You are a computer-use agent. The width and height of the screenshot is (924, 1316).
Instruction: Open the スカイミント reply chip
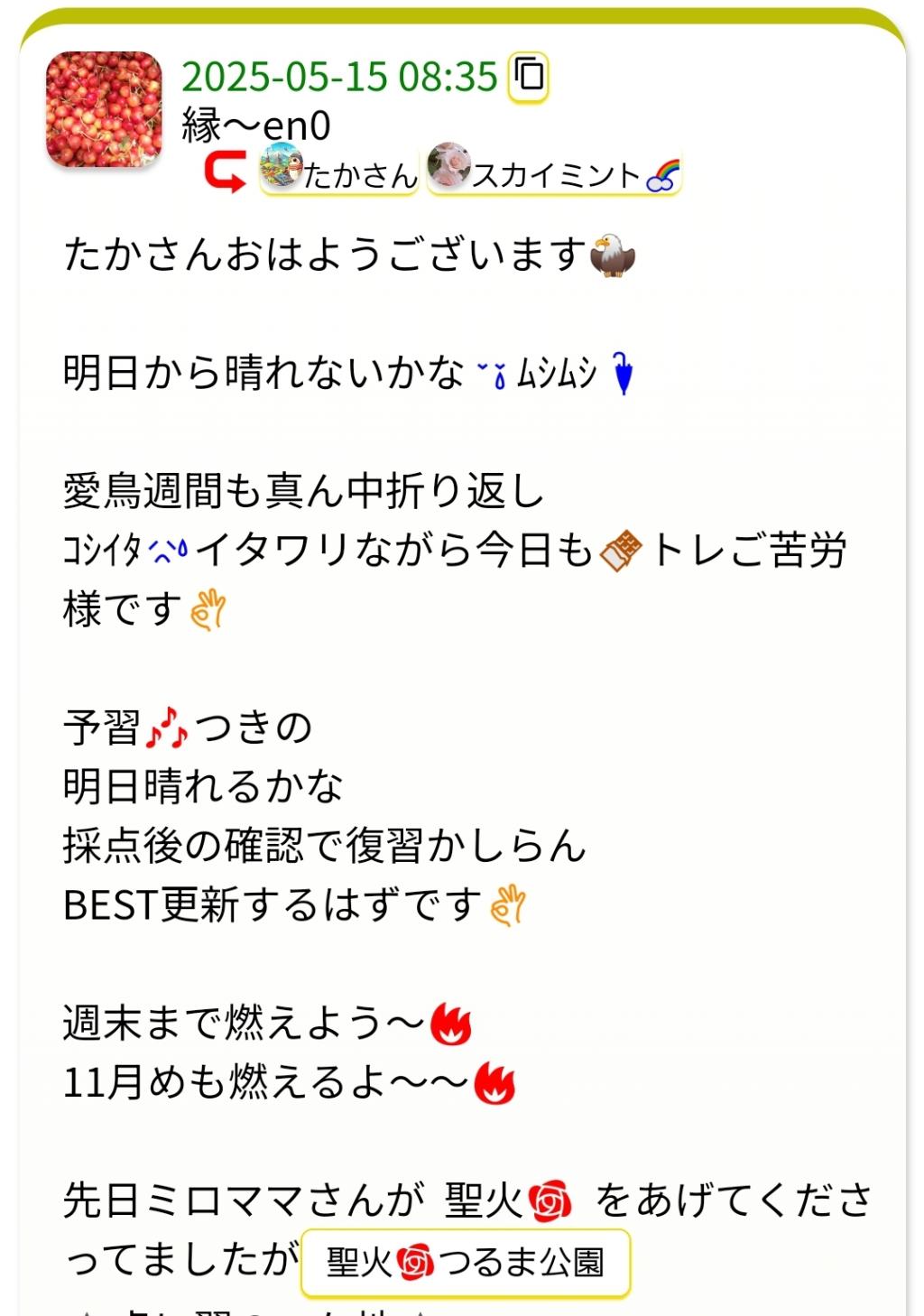click(x=554, y=171)
